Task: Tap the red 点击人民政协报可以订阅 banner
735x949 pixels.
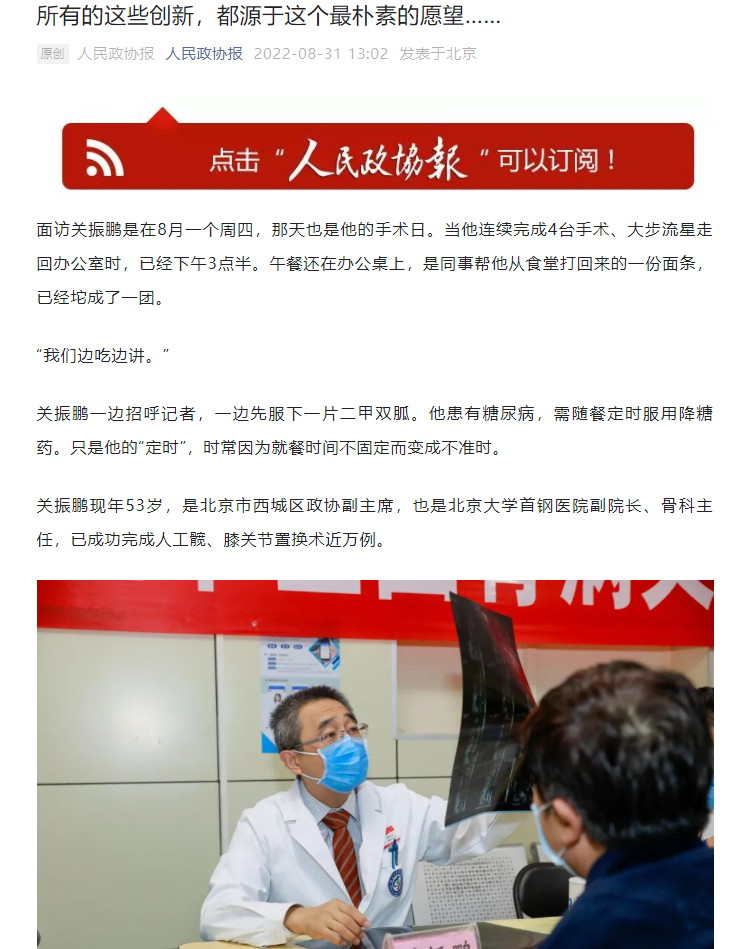Action: pyautogui.click(x=377, y=156)
